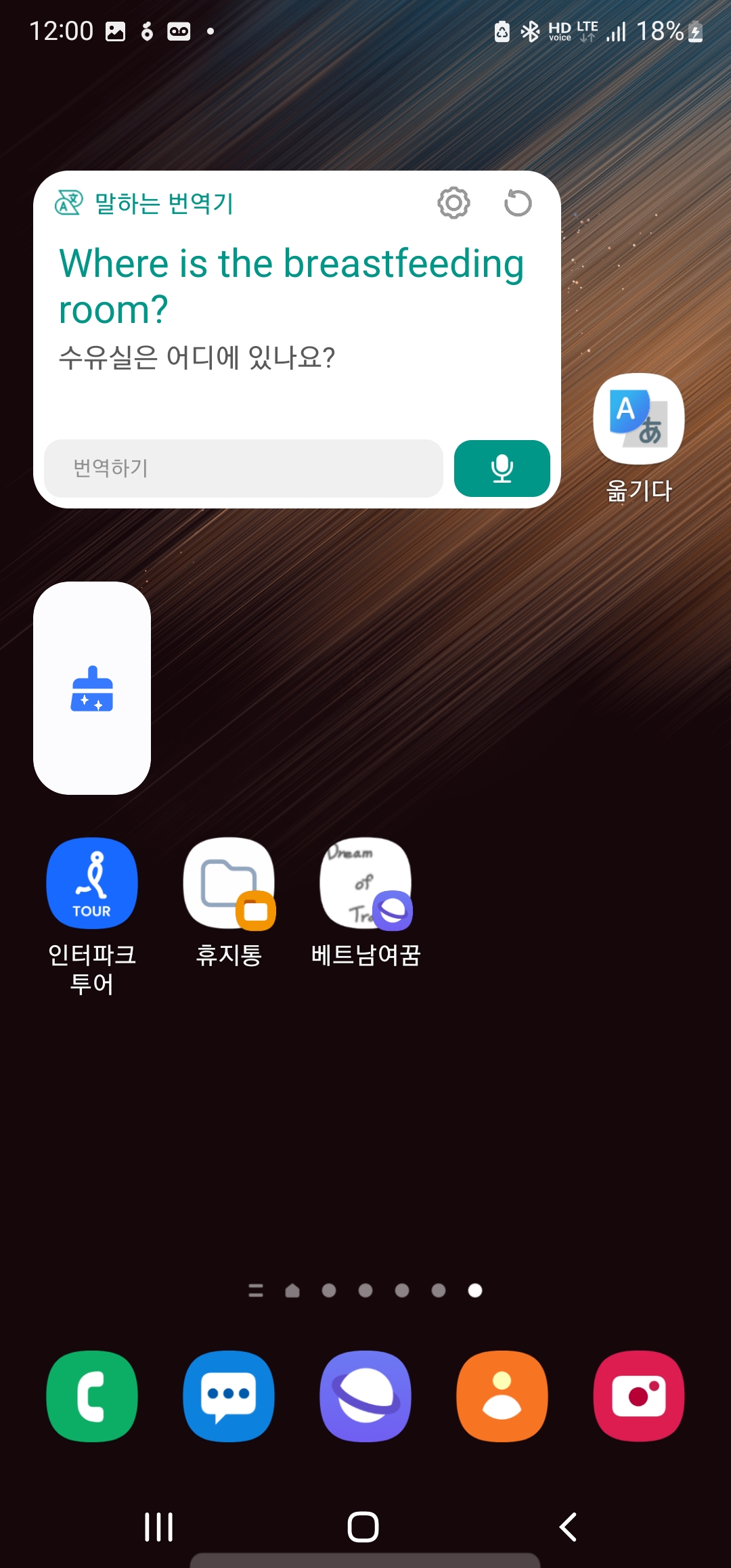
Task: Open the Messages app in the dock
Action: tap(229, 1396)
